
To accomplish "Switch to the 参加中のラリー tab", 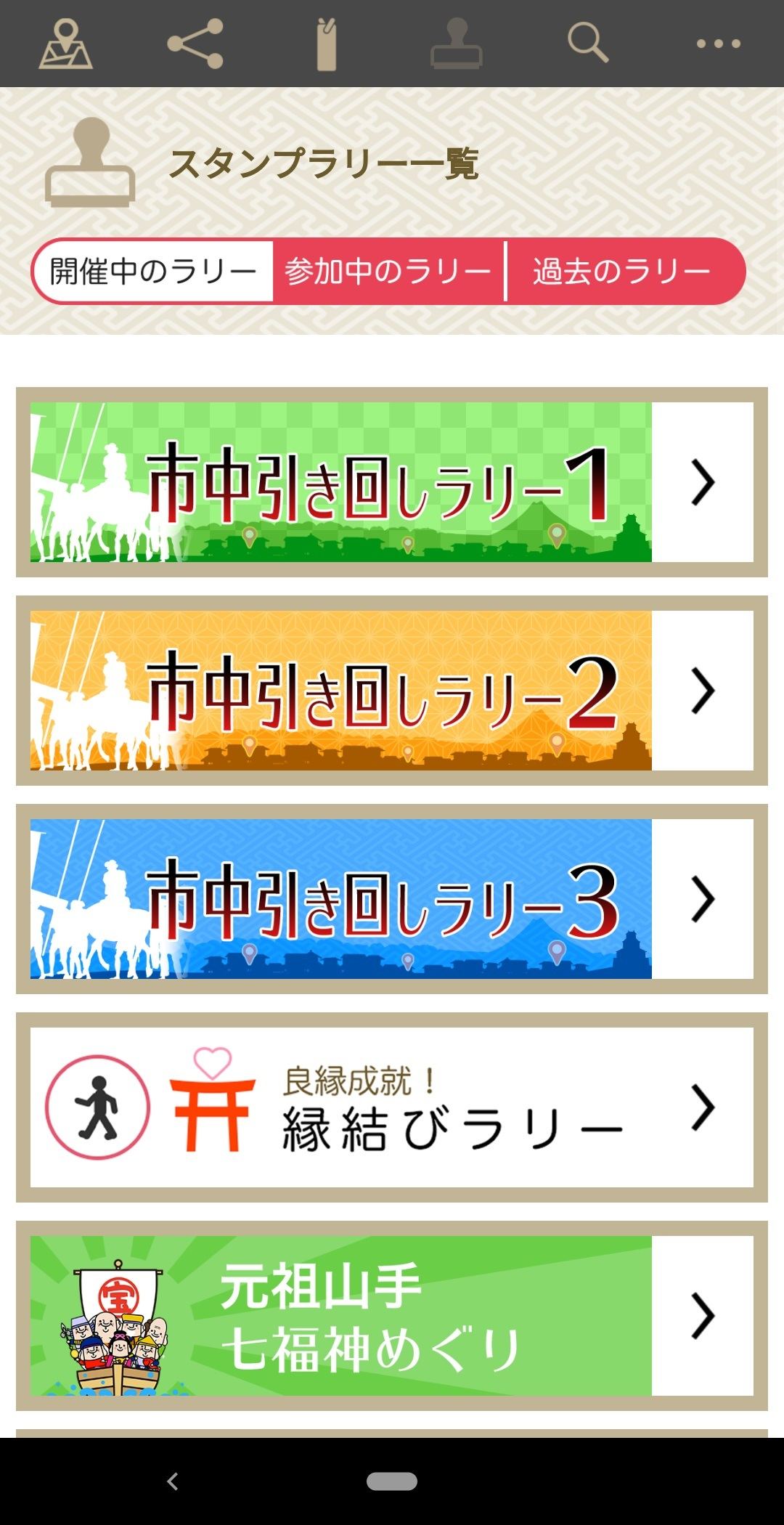I will (x=388, y=272).
